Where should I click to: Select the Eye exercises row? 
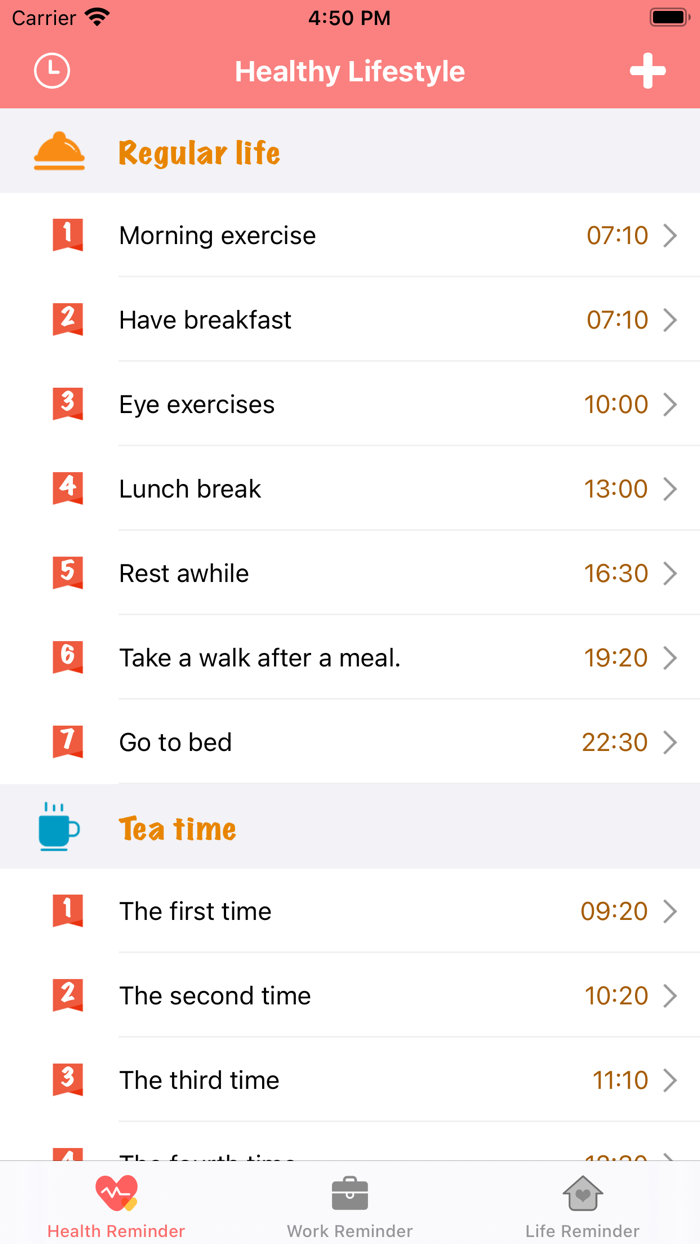pos(350,404)
